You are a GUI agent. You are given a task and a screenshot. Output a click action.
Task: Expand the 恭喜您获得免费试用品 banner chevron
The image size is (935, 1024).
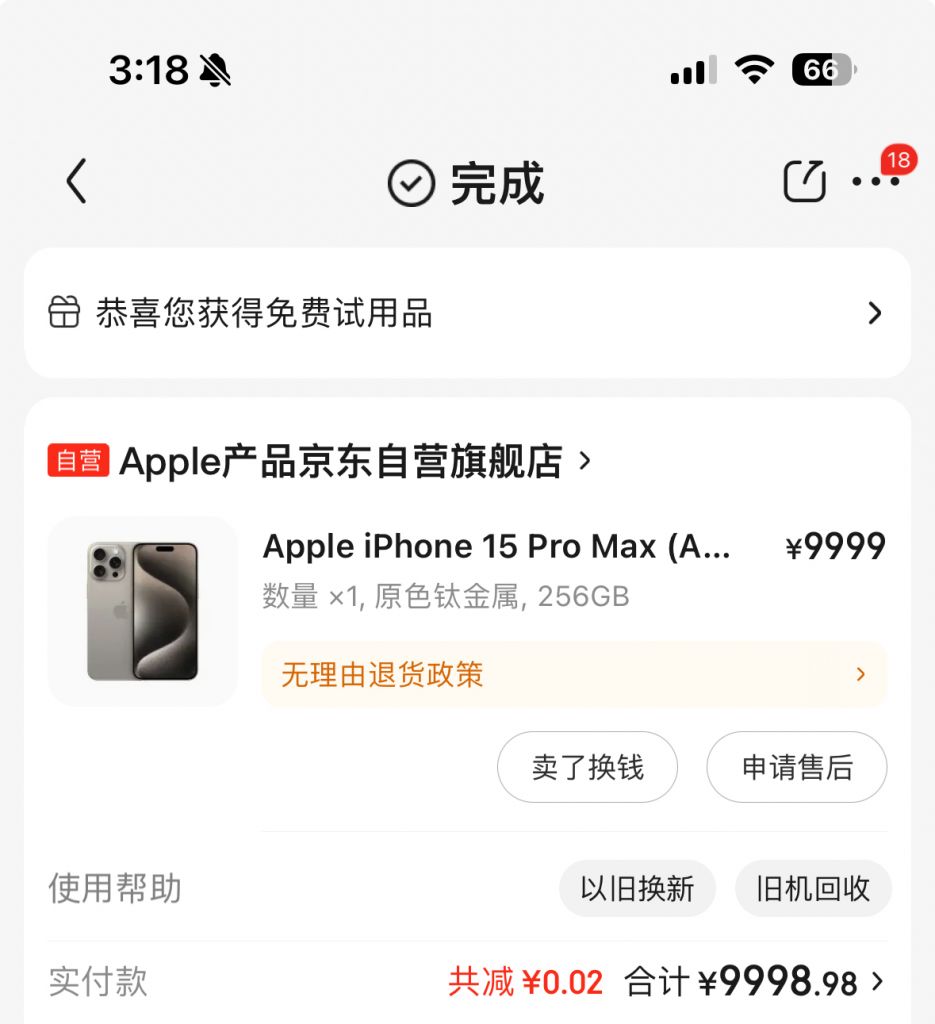[875, 312]
